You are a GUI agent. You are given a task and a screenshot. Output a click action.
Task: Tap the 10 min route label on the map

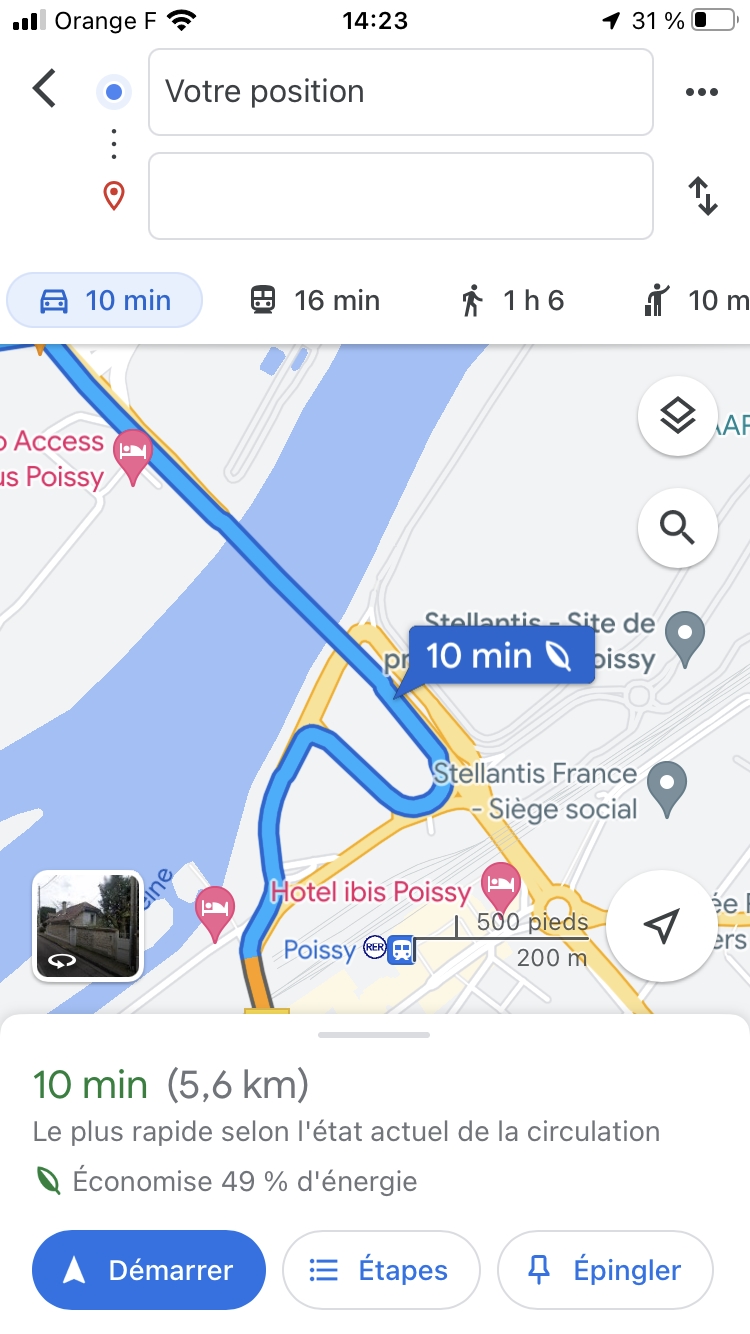pyautogui.click(x=500, y=655)
